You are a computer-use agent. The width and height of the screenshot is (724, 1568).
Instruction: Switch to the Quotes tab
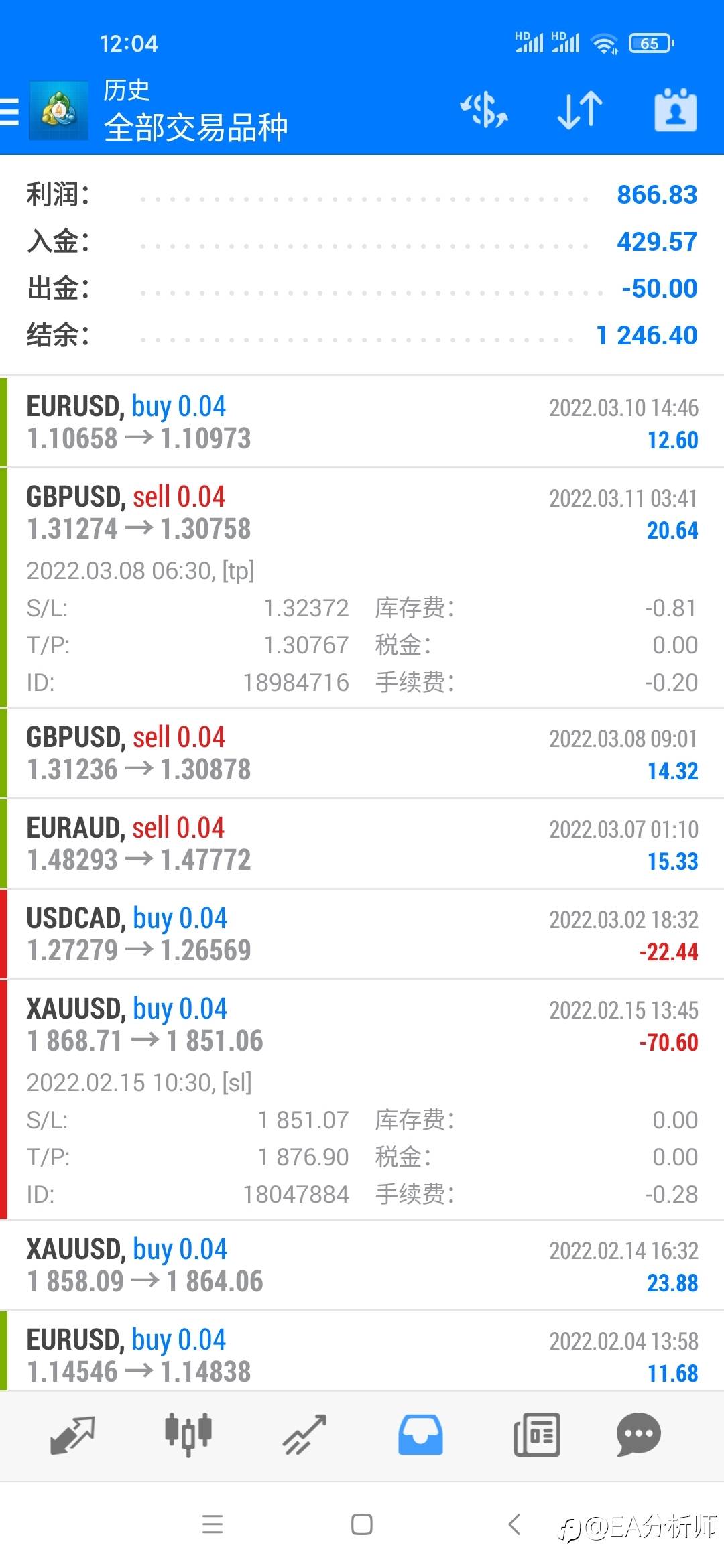pyautogui.click(x=72, y=1435)
